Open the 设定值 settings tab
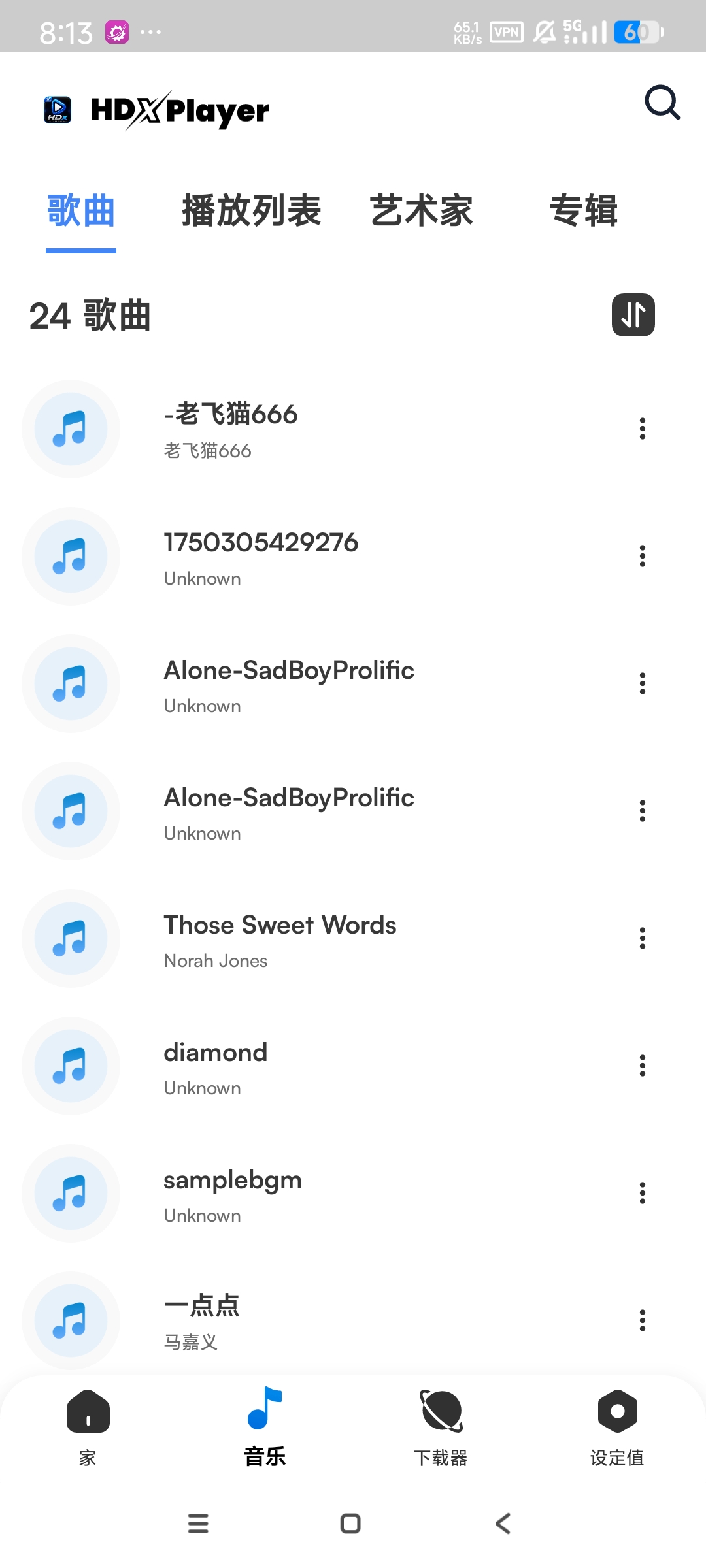 tap(617, 1428)
